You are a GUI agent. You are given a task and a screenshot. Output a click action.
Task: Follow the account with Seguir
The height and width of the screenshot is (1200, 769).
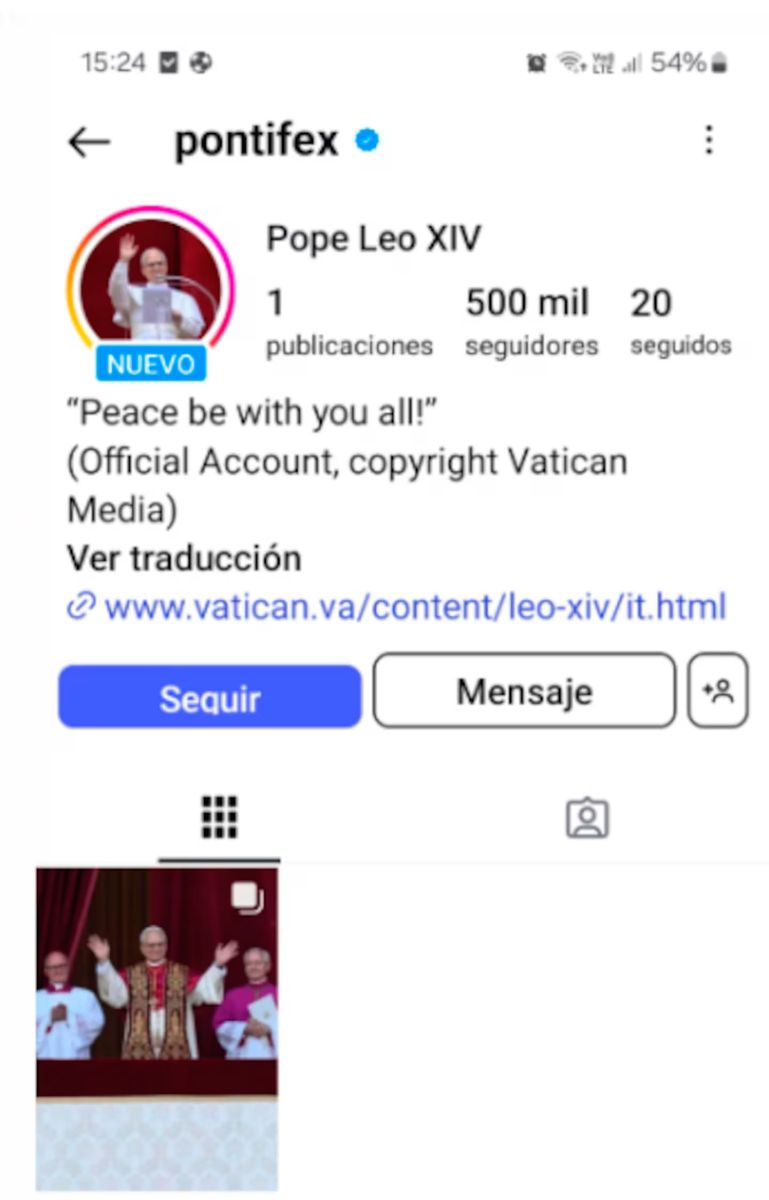(210, 696)
